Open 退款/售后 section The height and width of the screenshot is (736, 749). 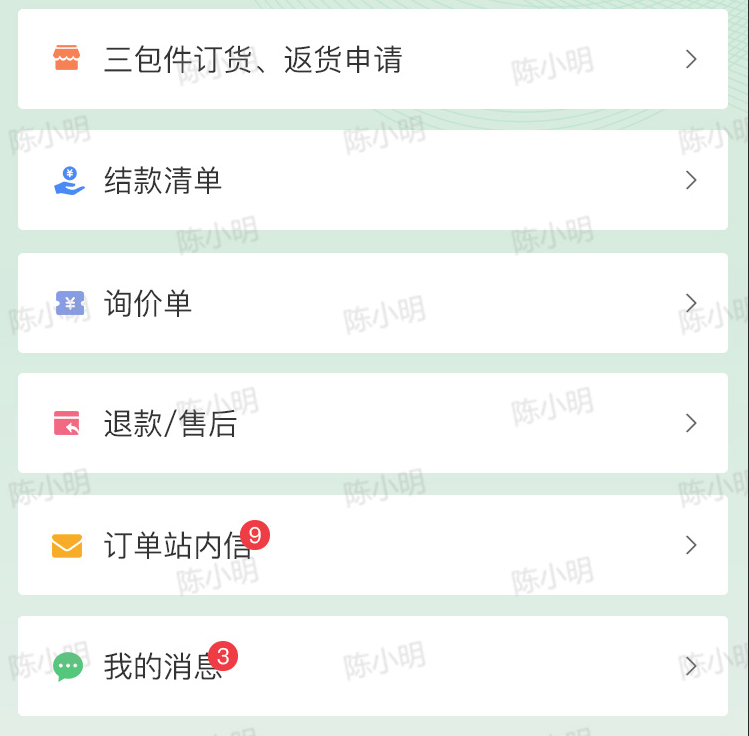(x=372, y=424)
